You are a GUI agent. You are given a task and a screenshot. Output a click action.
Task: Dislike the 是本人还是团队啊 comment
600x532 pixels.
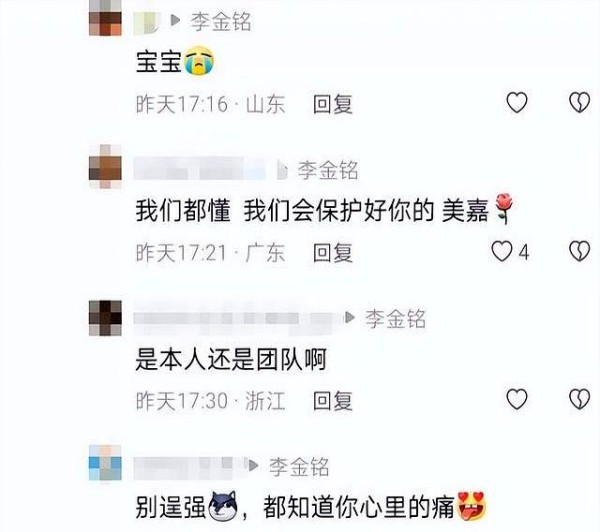coord(579,400)
